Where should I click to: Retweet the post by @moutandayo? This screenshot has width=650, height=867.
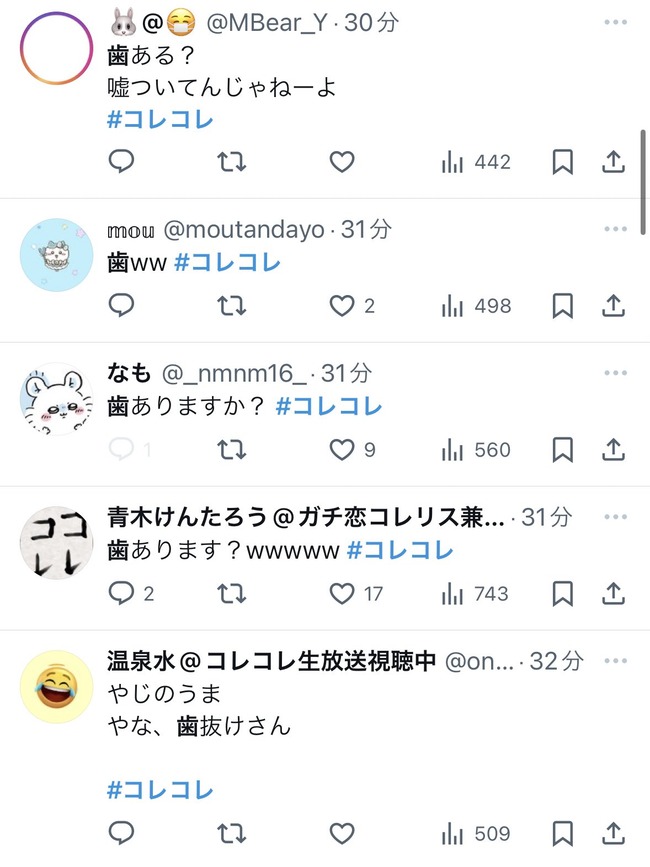[x=232, y=306]
